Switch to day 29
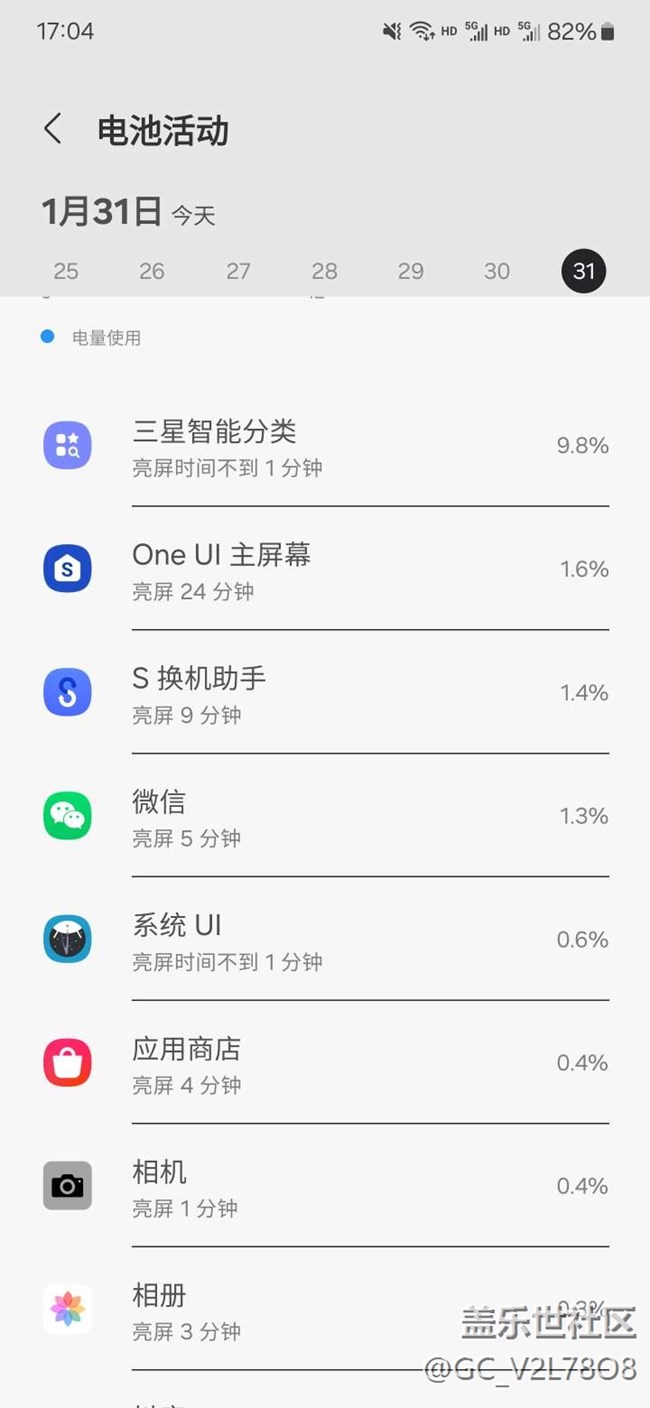Screen dimensions: 650x1408 pyautogui.click(x=411, y=271)
